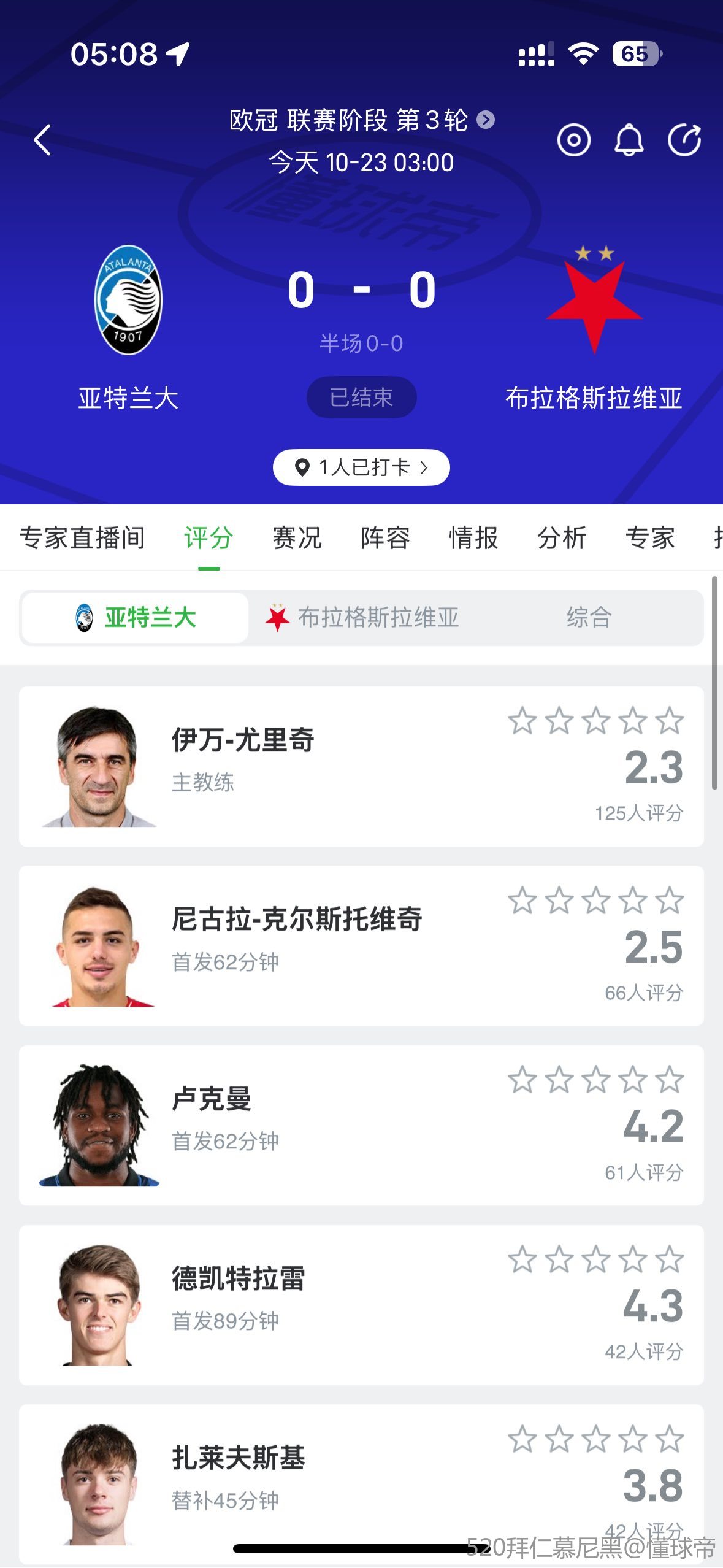This screenshot has height=1568, width=723.
Task: Open 尼古拉-克尔斯托维奇 rating card
Action: click(361, 946)
